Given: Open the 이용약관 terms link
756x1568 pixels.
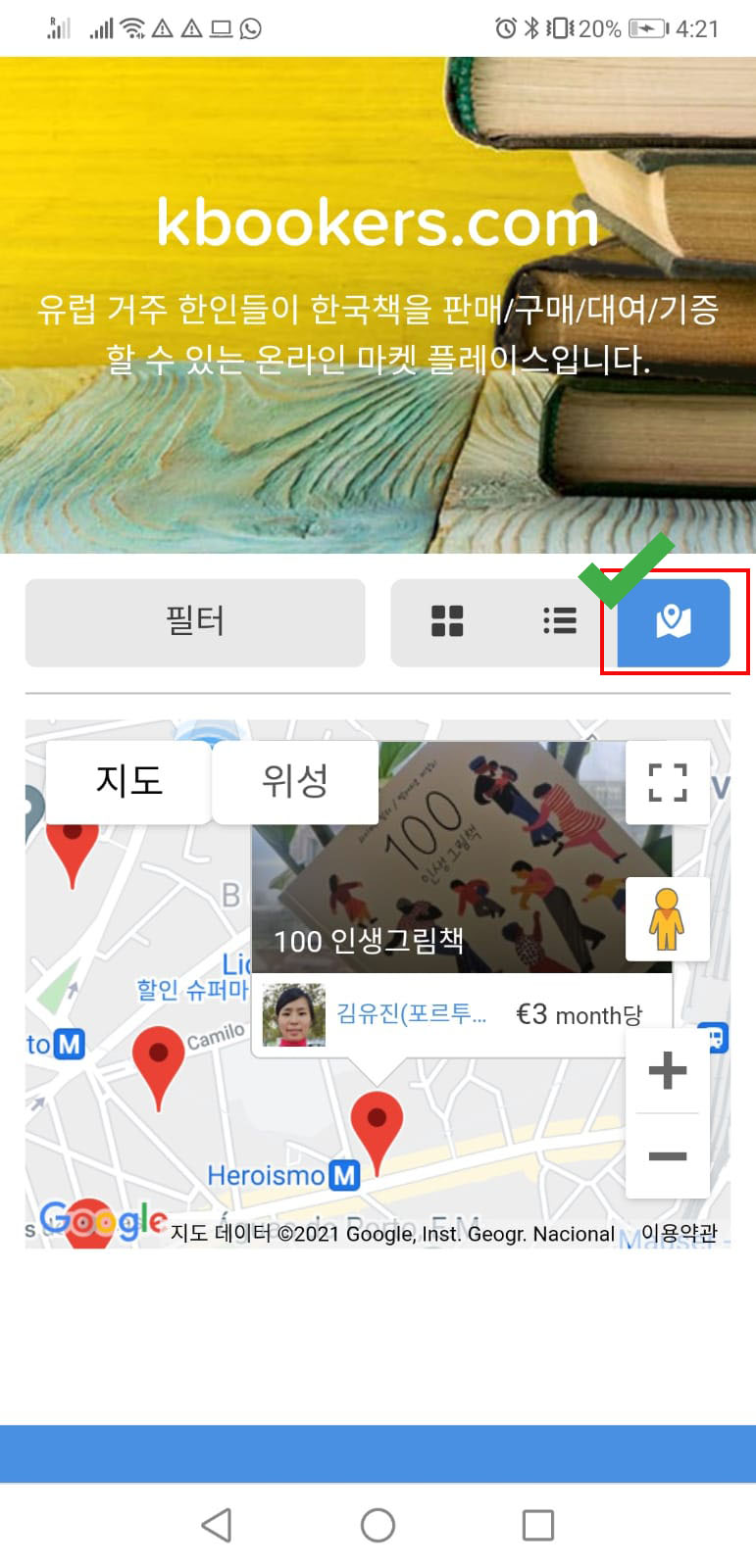Looking at the screenshot, I should 680,1234.
